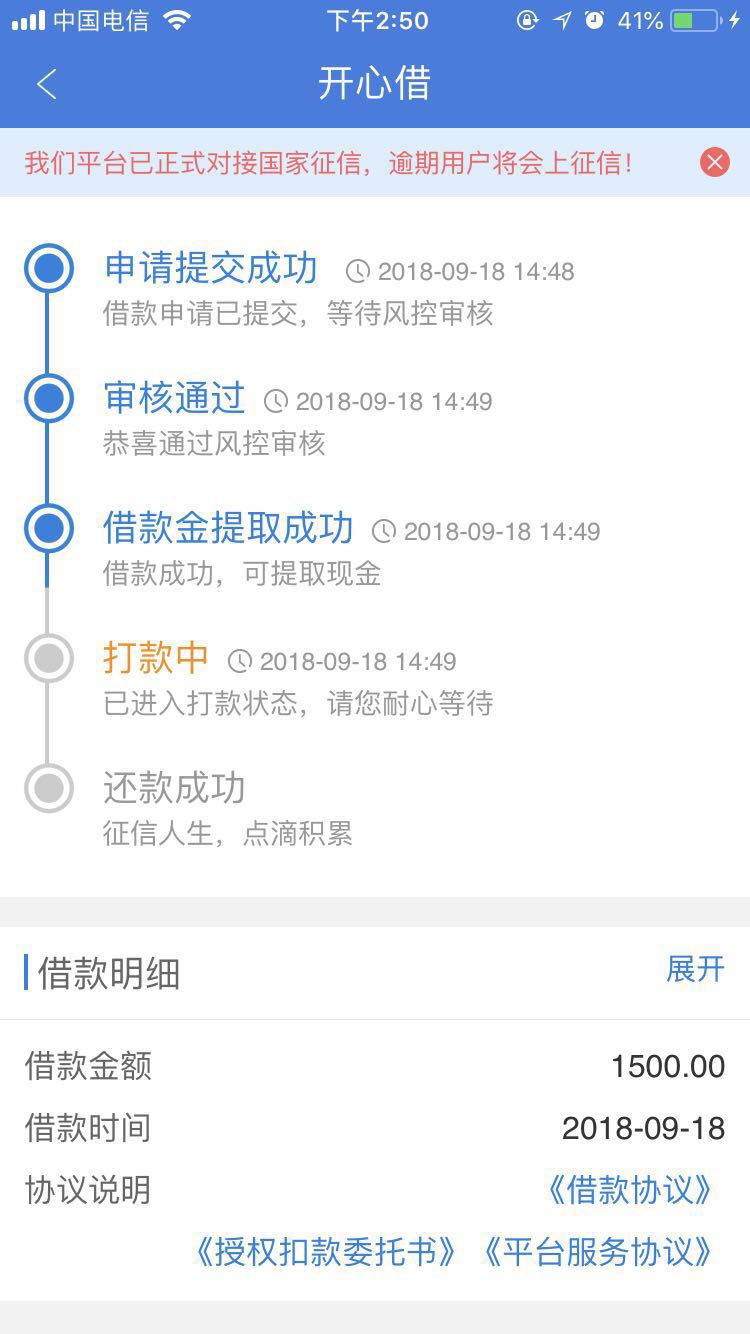Go back using the header arrow
Image resolution: width=750 pixels, height=1334 pixels.
[47, 84]
